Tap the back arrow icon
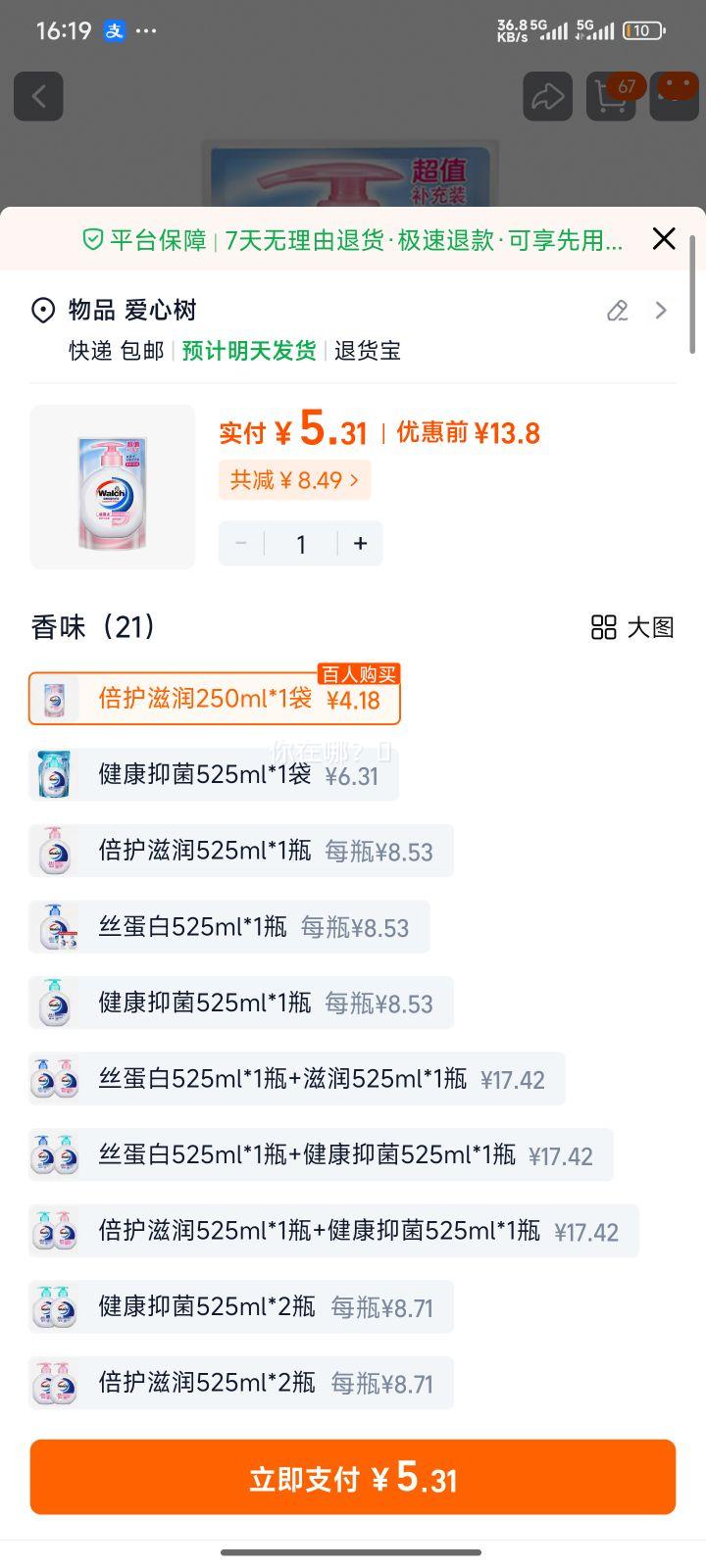706x1568 pixels. click(x=38, y=96)
